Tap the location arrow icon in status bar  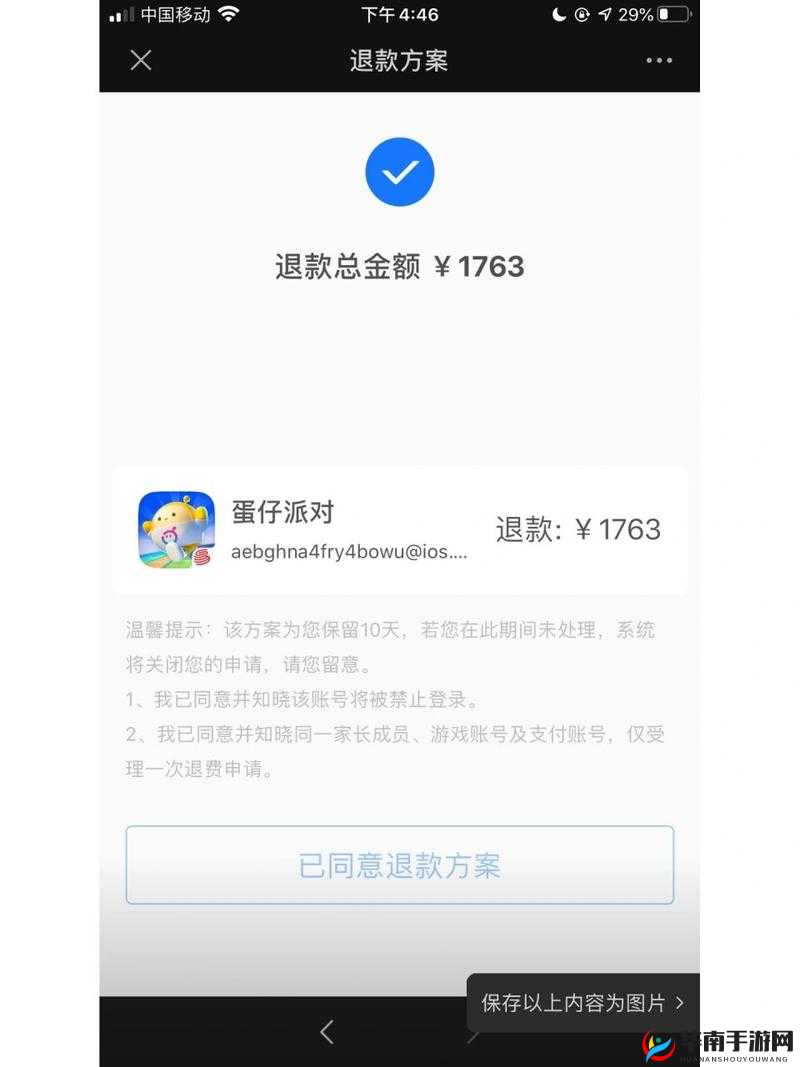(607, 14)
